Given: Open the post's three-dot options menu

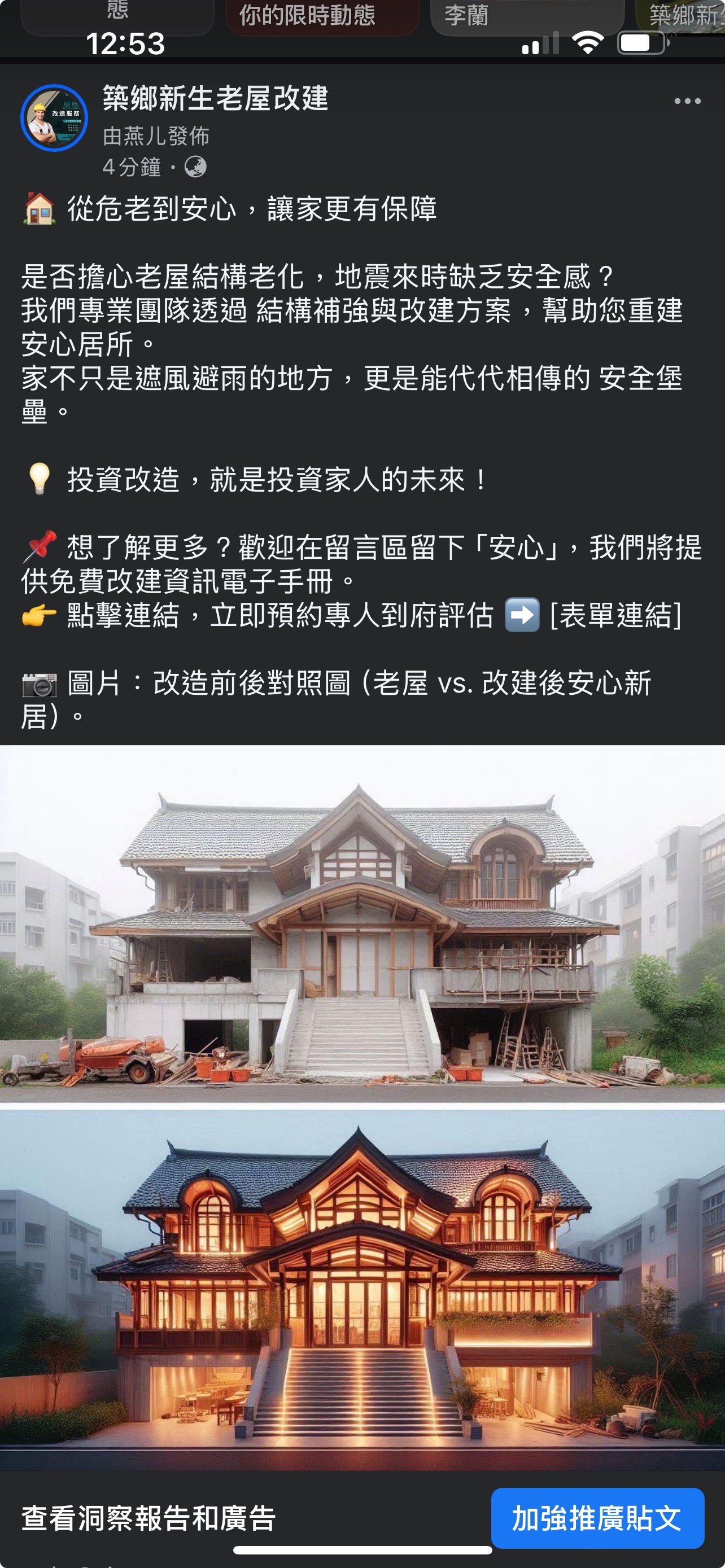Looking at the screenshot, I should (687, 102).
